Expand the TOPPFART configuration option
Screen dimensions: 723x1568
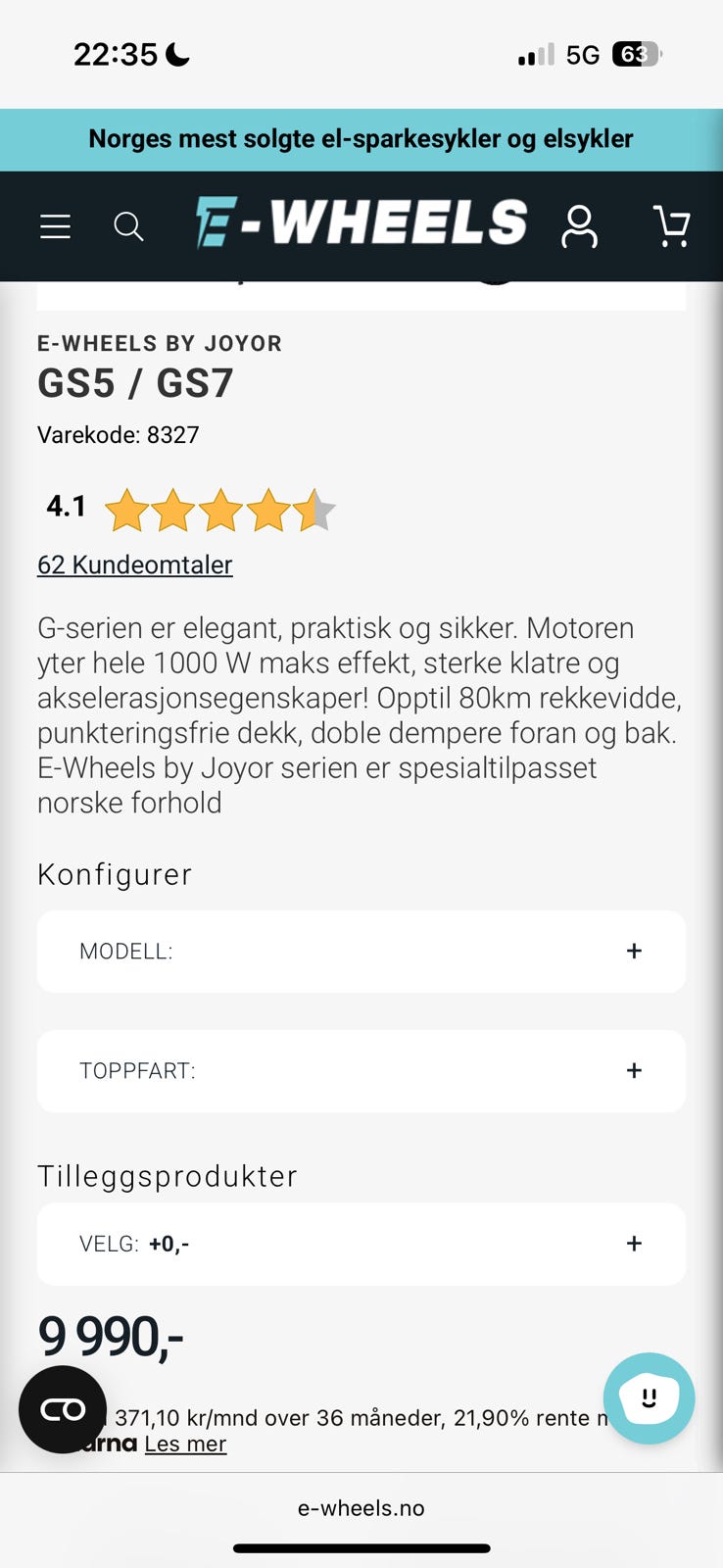coord(361,1070)
